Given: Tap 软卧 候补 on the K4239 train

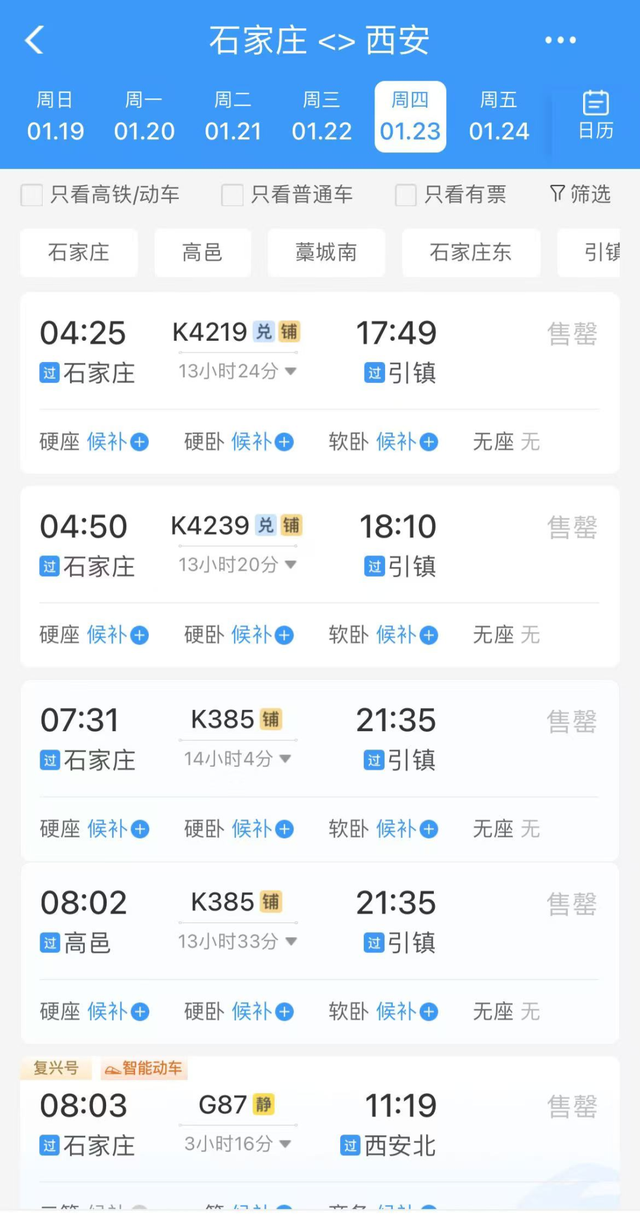Looking at the screenshot, I should click(407, 635).
